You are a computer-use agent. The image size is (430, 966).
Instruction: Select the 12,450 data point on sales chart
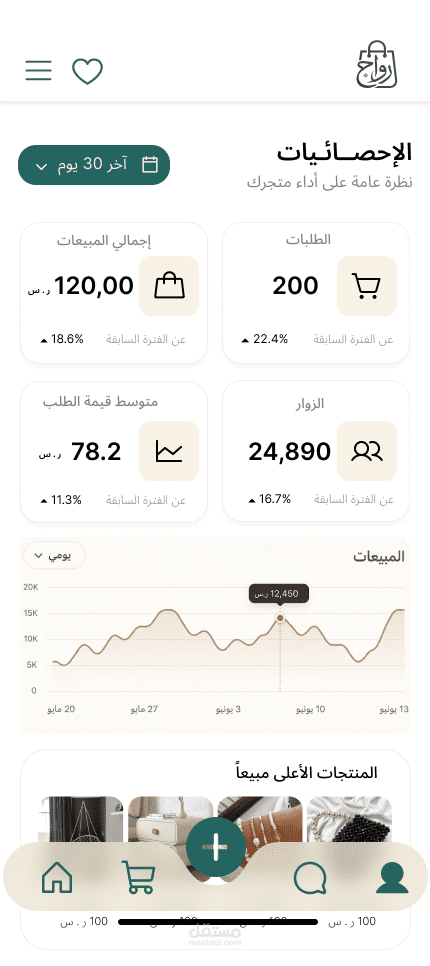(x=280, y=617)
